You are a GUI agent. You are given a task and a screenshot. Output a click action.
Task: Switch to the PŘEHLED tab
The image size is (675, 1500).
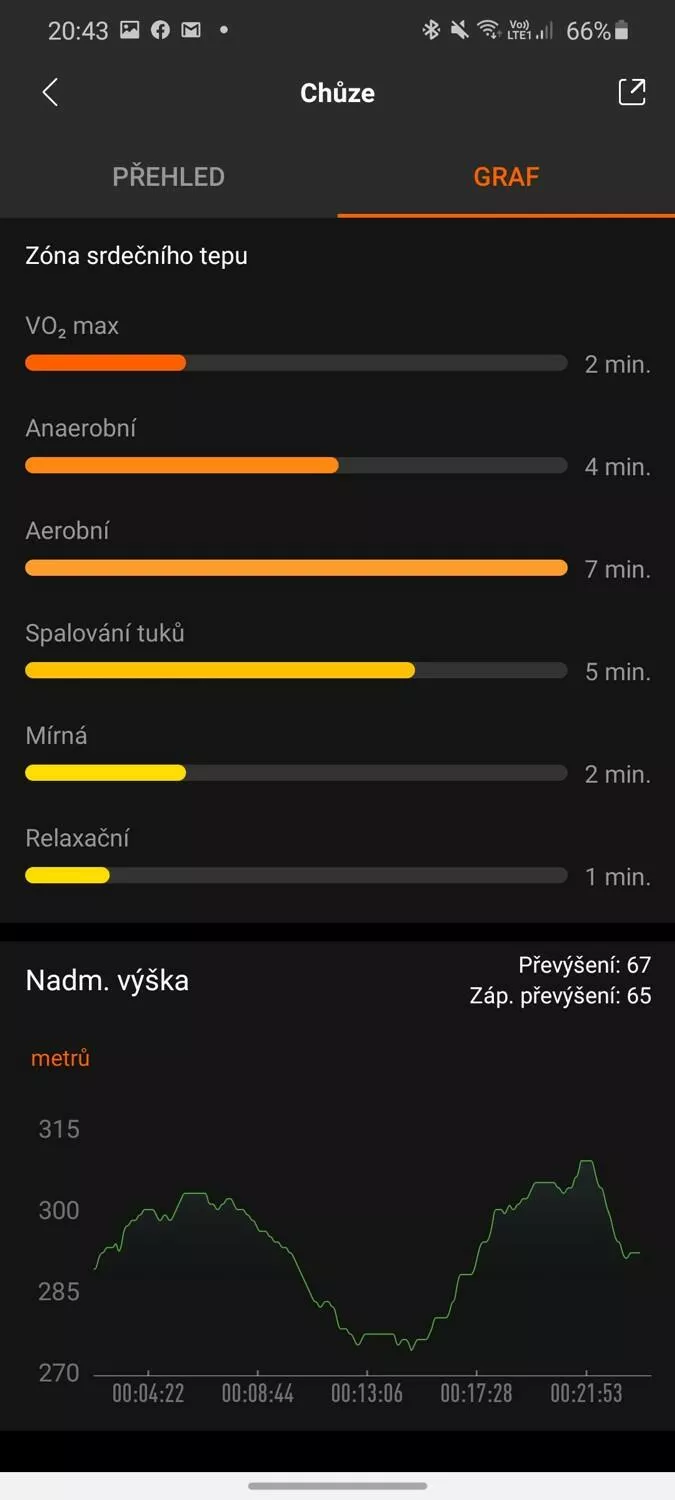[x=168, y=177]
